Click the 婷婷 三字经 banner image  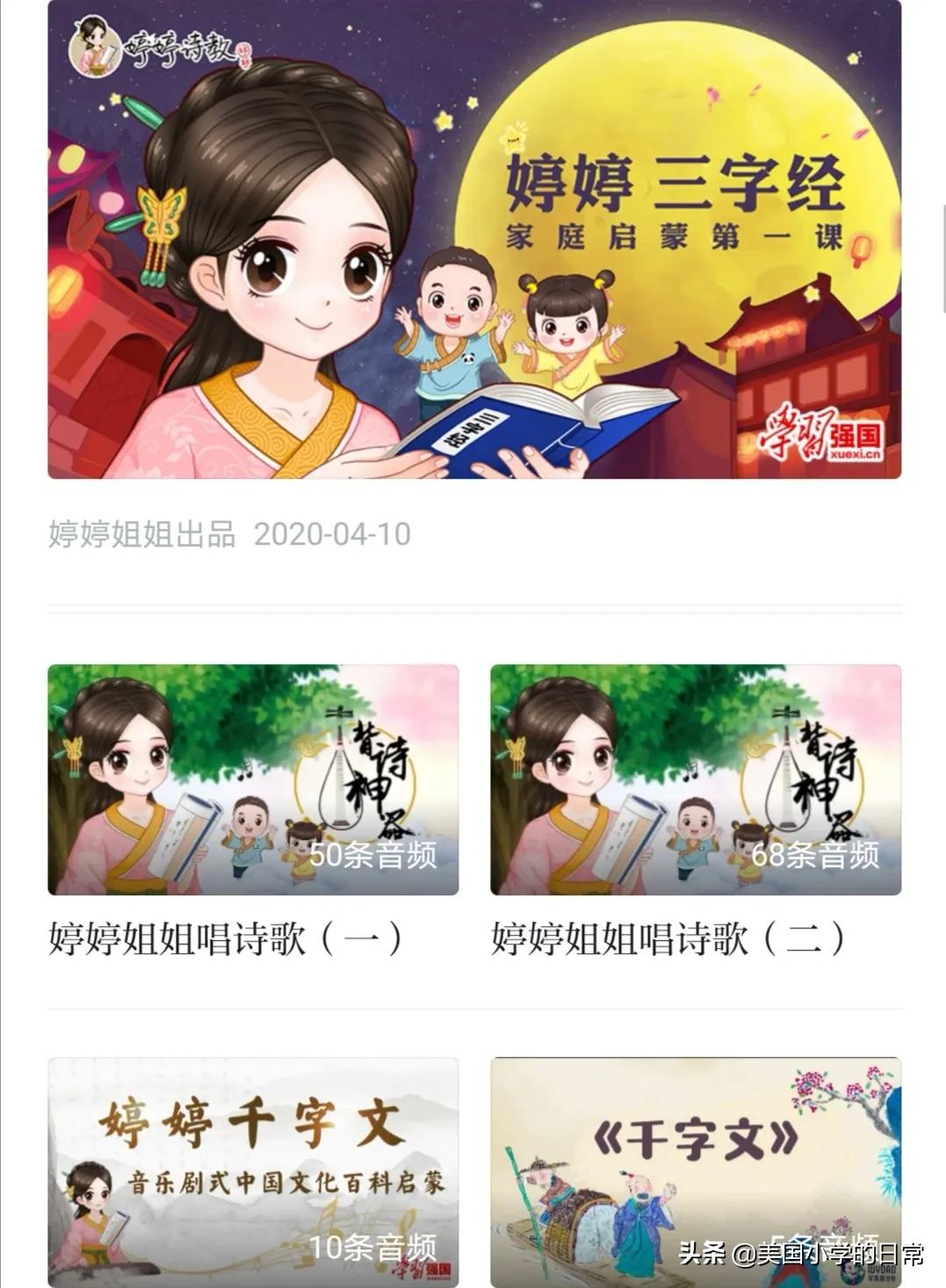point(473,242)
